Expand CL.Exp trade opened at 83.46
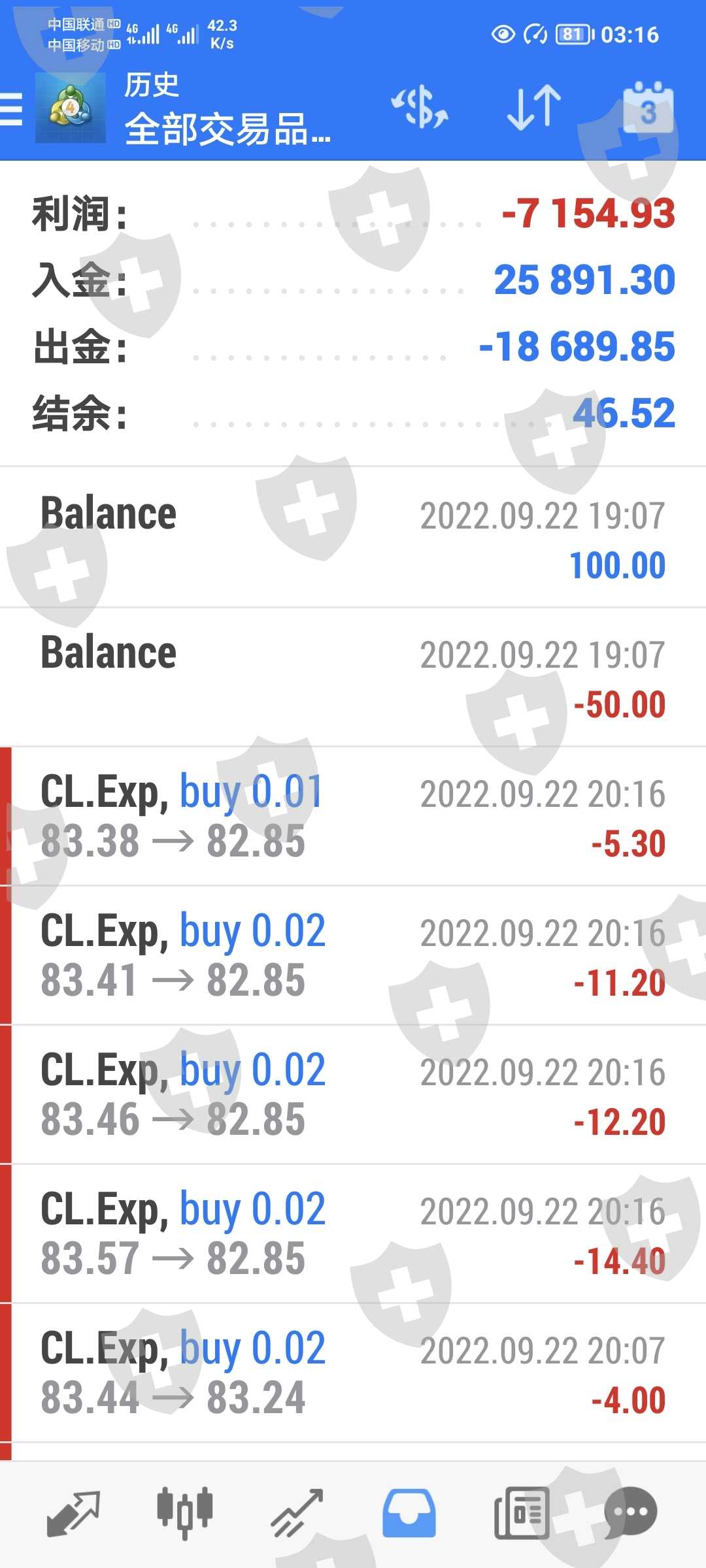This screenshot has width=706, height=1568. pos(353,1095)
